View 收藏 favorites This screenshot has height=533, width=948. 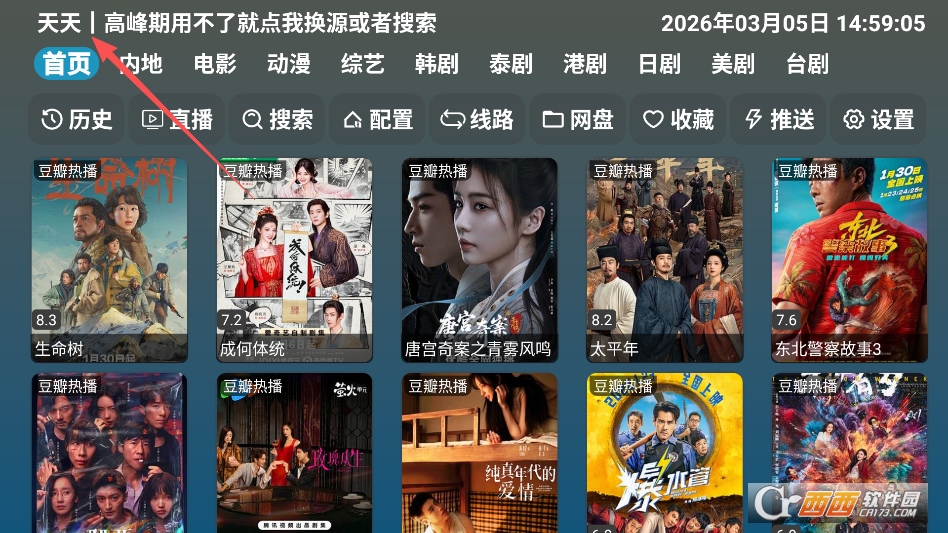(x=678, y=120)
